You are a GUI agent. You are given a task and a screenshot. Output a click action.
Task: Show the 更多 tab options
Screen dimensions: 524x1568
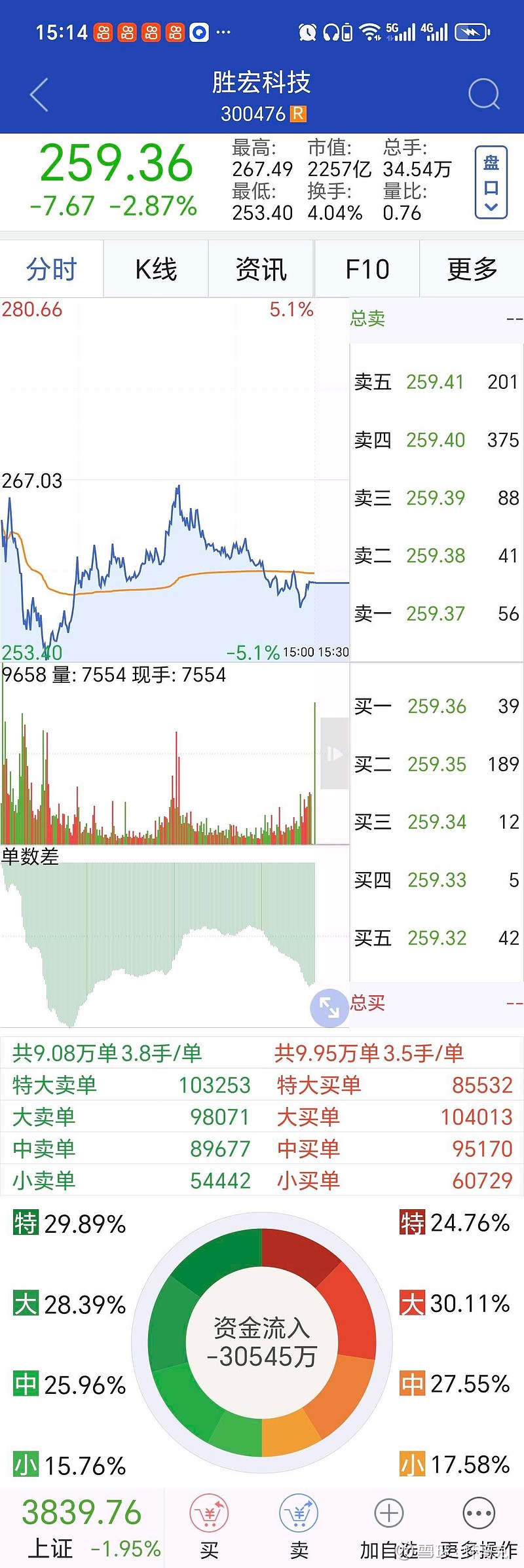pyautogui.click(x=472, y=269)
